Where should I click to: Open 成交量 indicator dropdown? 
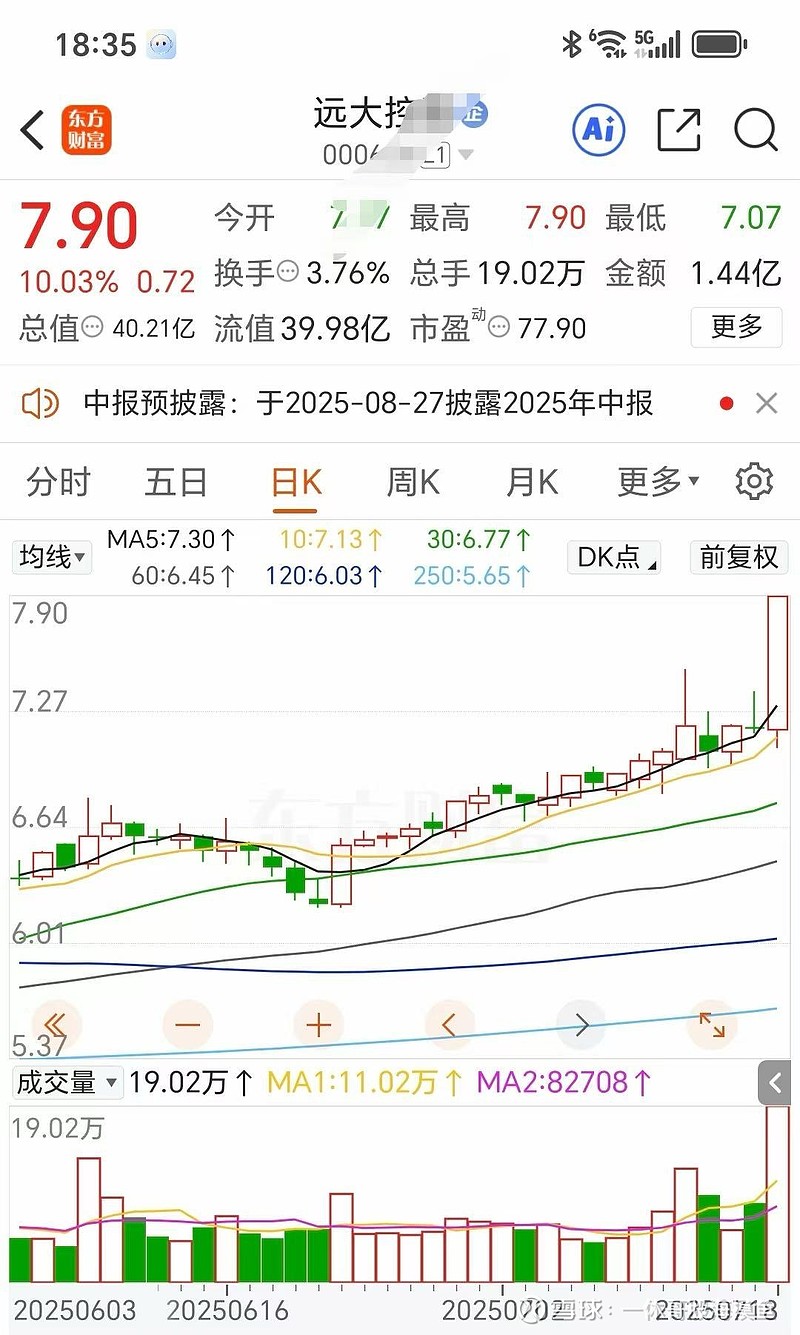pyautogui.click(x=66, y=1082)
